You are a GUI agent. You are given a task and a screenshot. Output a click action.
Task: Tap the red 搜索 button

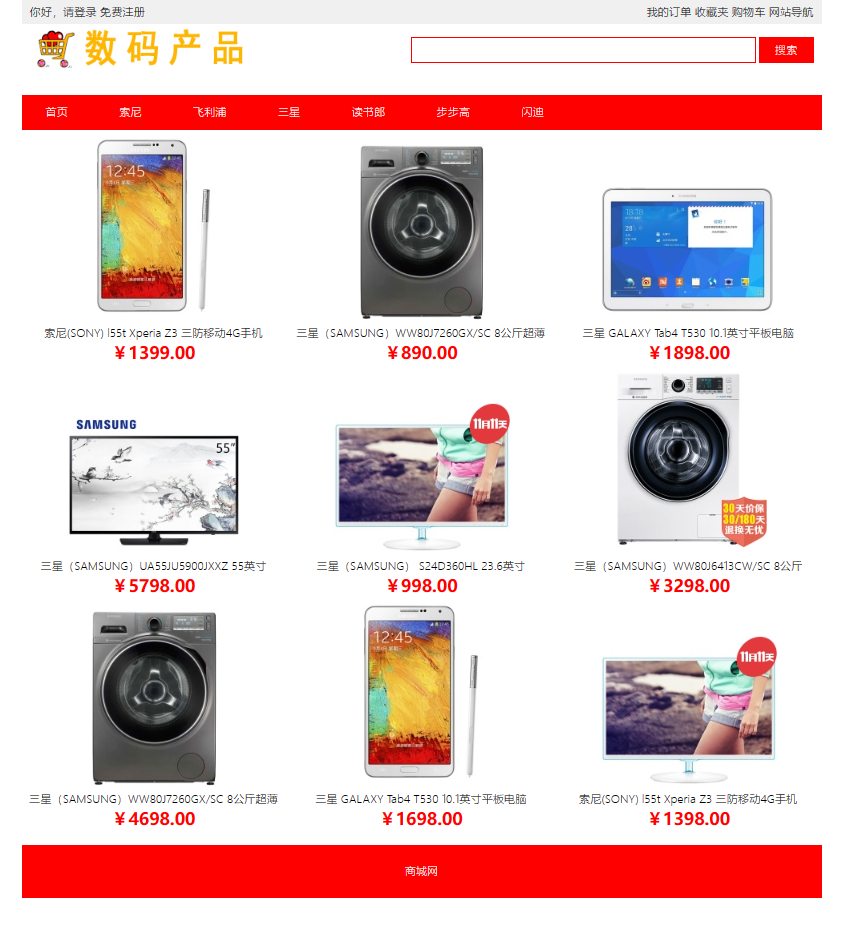(786, 50)
